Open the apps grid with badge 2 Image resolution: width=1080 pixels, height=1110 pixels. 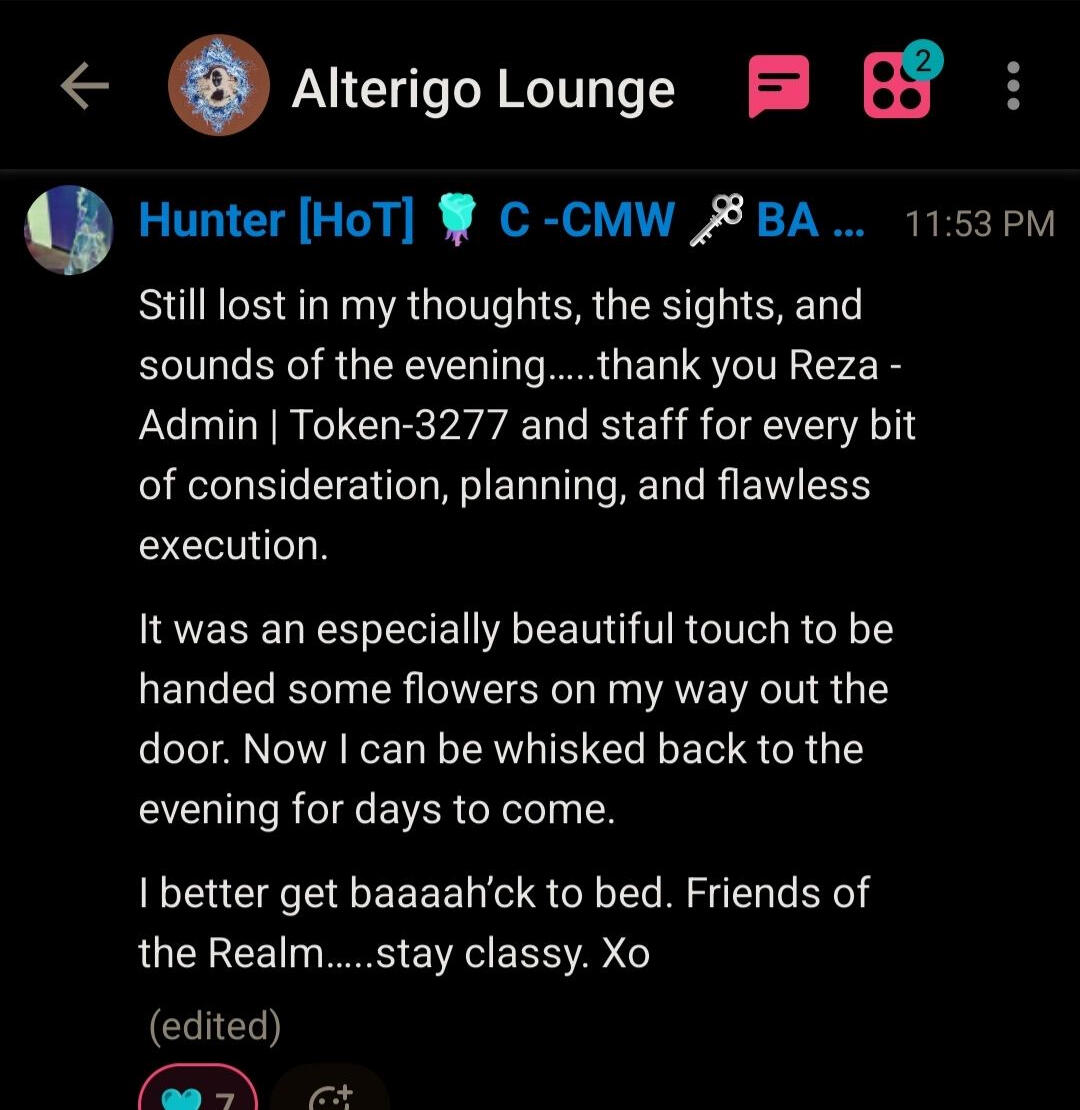click(897, 87)
